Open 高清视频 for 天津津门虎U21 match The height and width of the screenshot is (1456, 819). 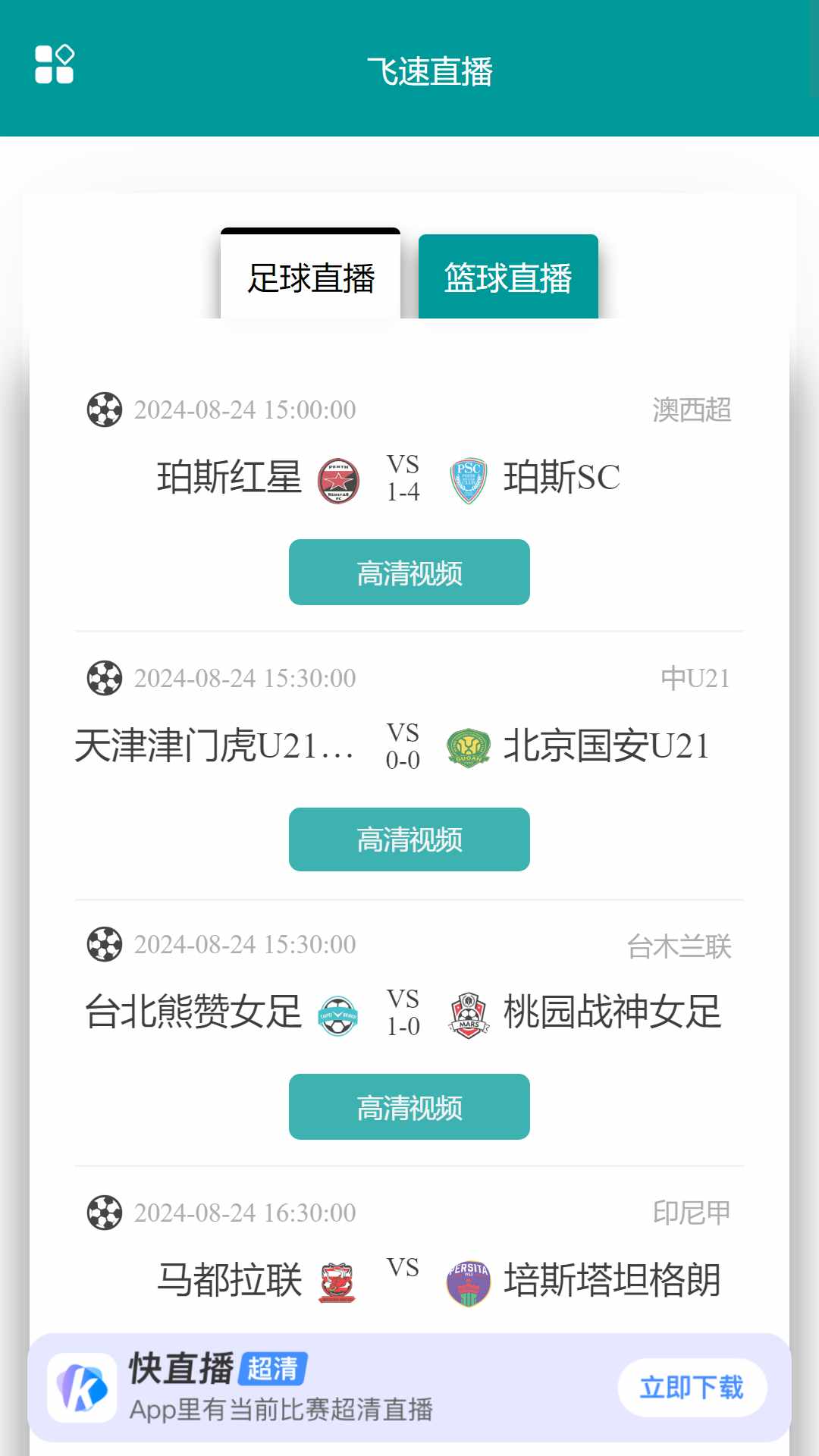point(409,839)
